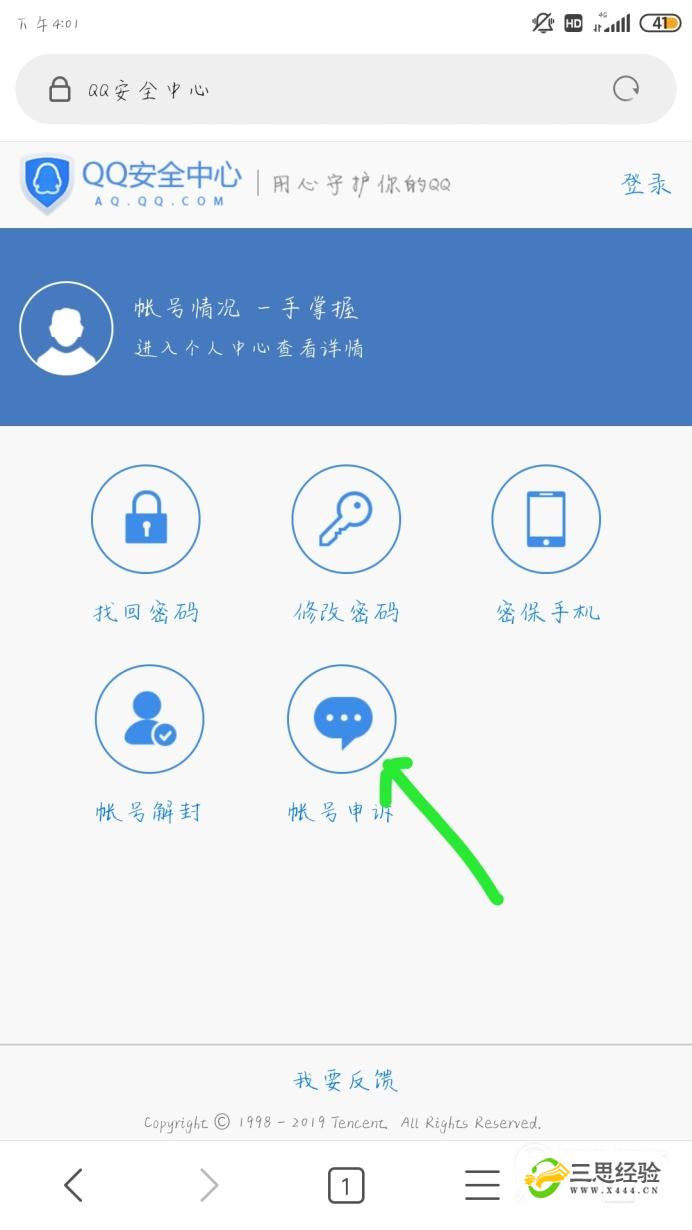The image size is (692, 1230).
Task: Open 密保手机 security phone
Action: [546, 520]
